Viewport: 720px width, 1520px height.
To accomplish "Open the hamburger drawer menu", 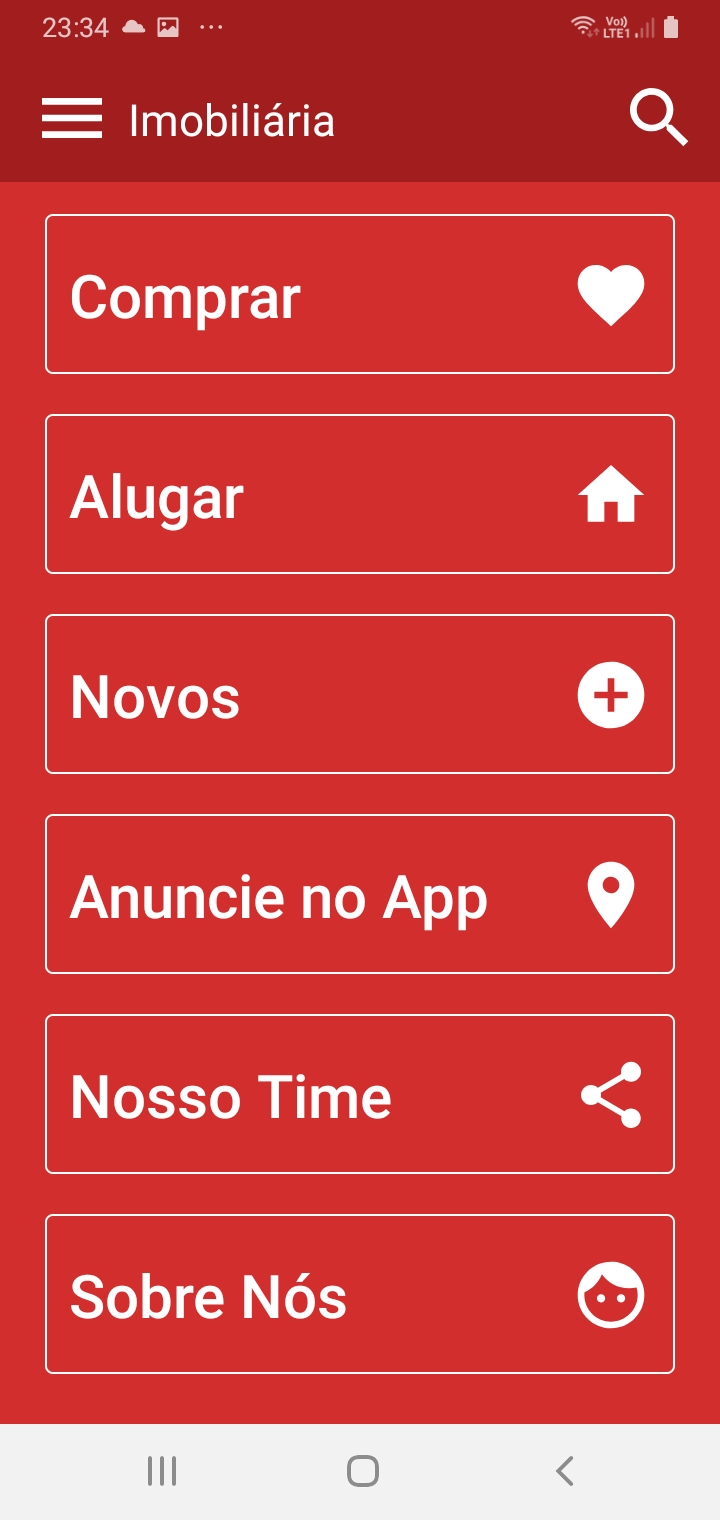I will [x=72, y=119].
